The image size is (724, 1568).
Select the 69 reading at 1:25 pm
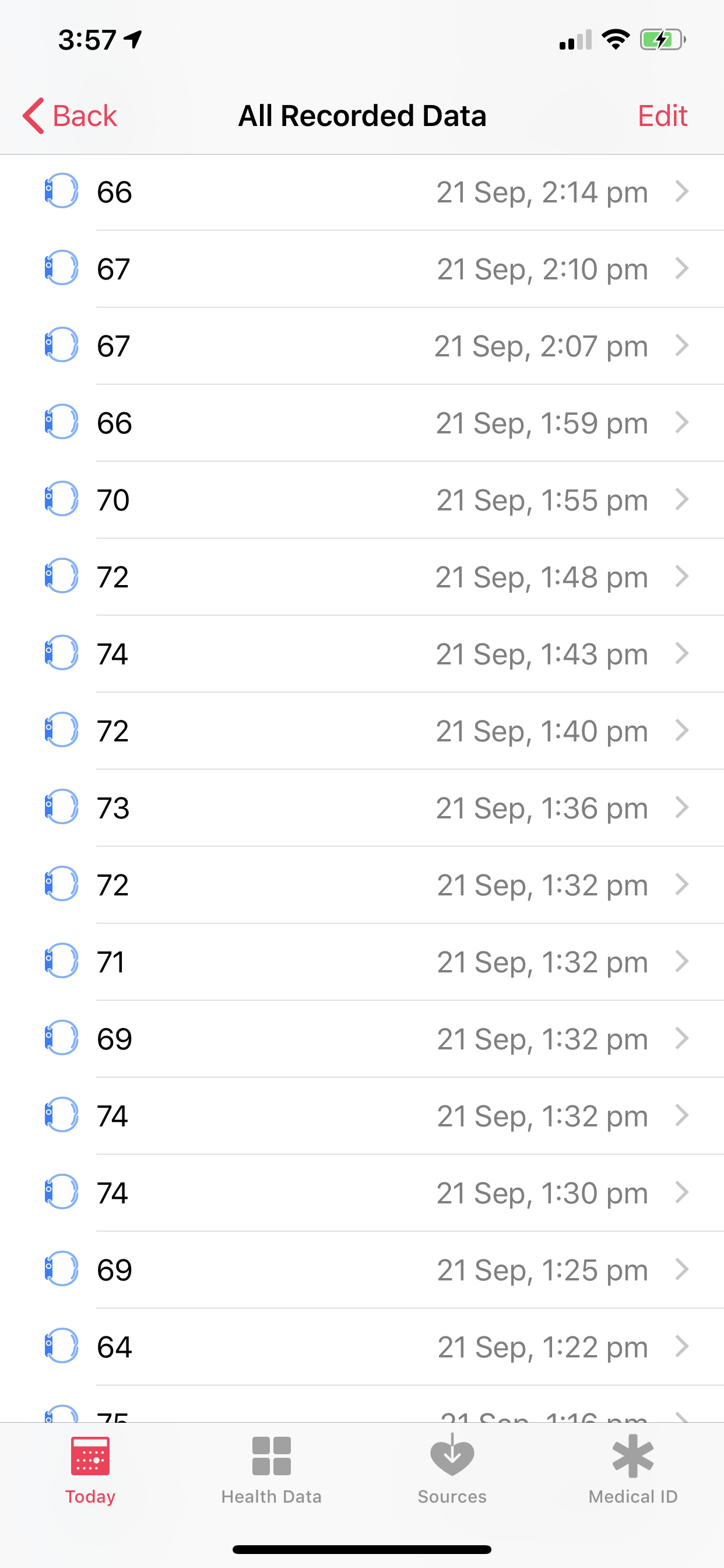[362, 1270]
